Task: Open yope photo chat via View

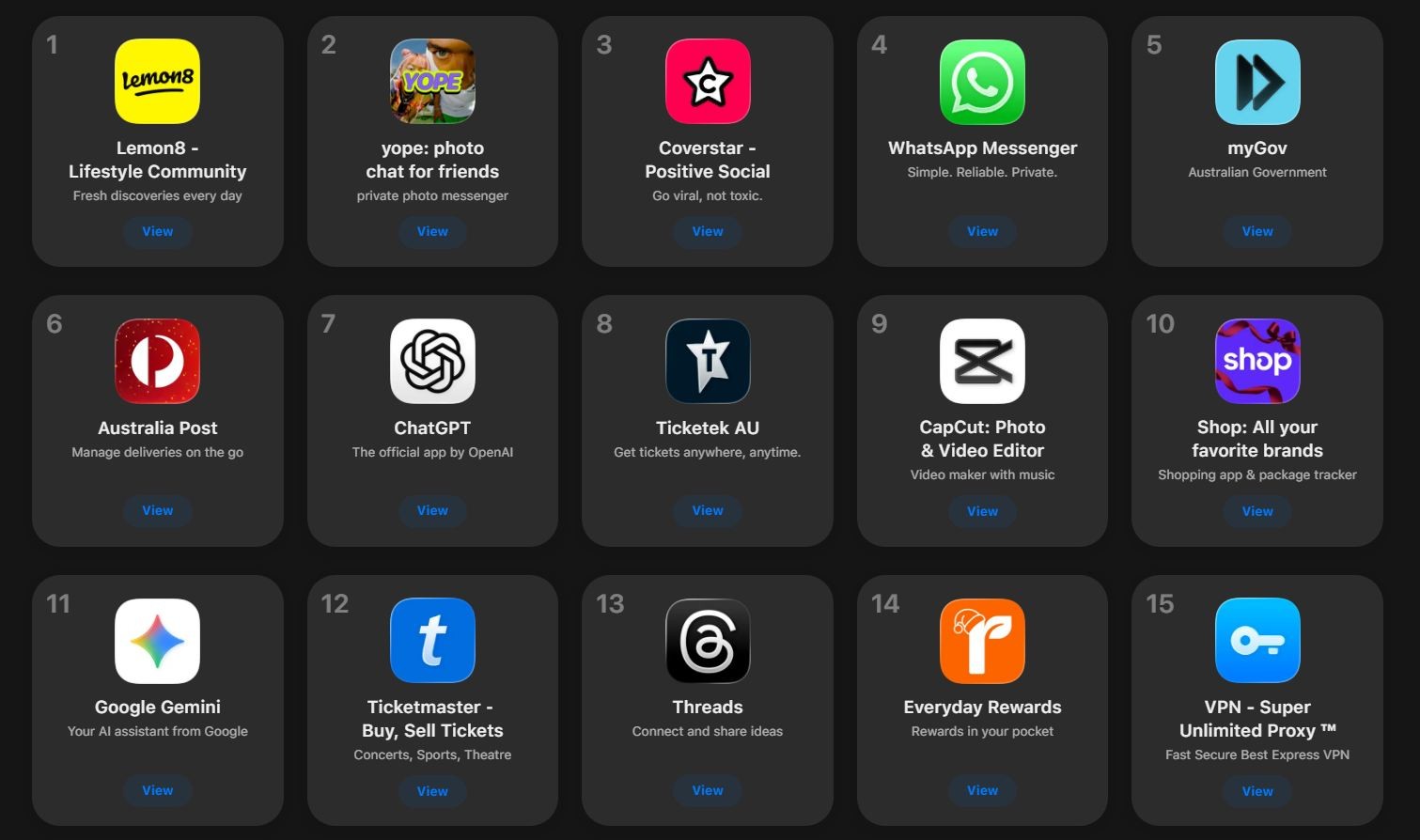Action: (x=432, y=231)
